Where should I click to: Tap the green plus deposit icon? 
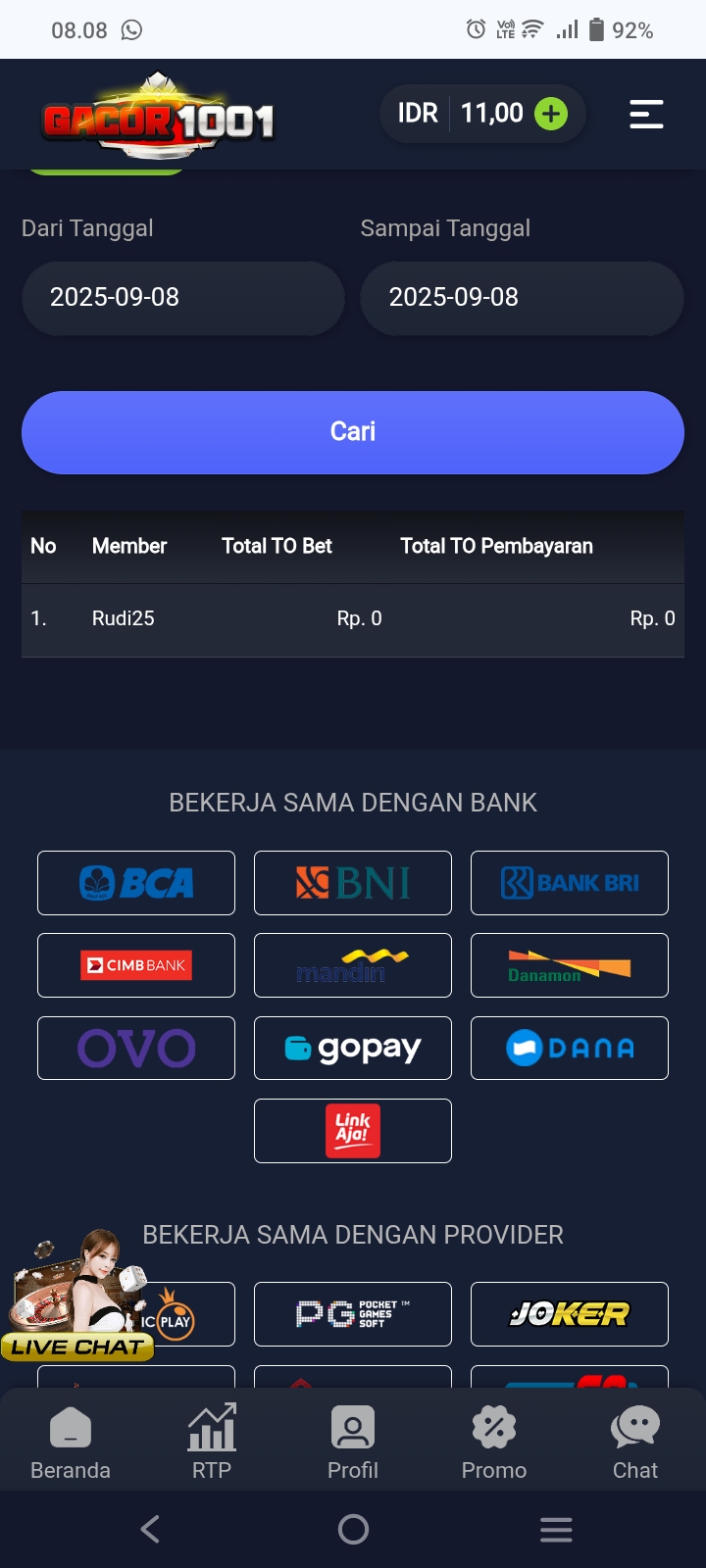click(x=551, y=115)
